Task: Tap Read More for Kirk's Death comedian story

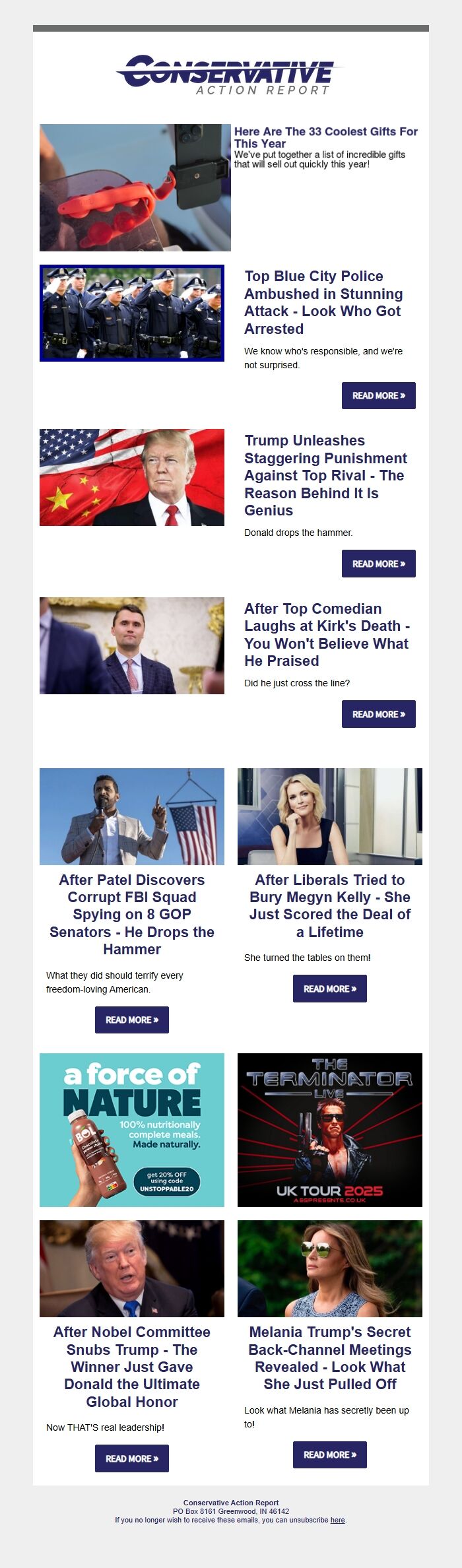Action: tap(379, 714)
